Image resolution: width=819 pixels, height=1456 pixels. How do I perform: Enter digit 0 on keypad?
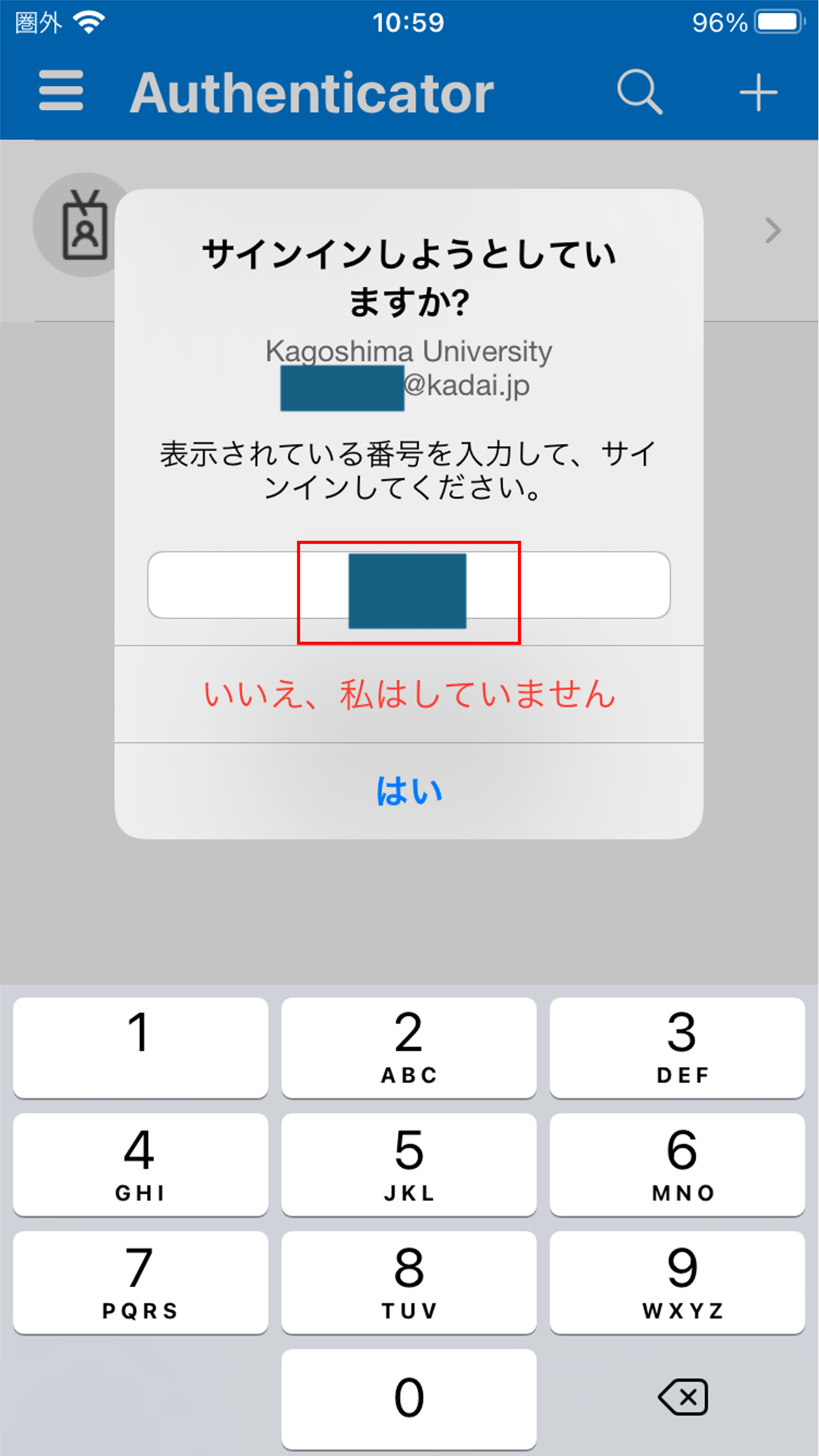point(409,1399)
